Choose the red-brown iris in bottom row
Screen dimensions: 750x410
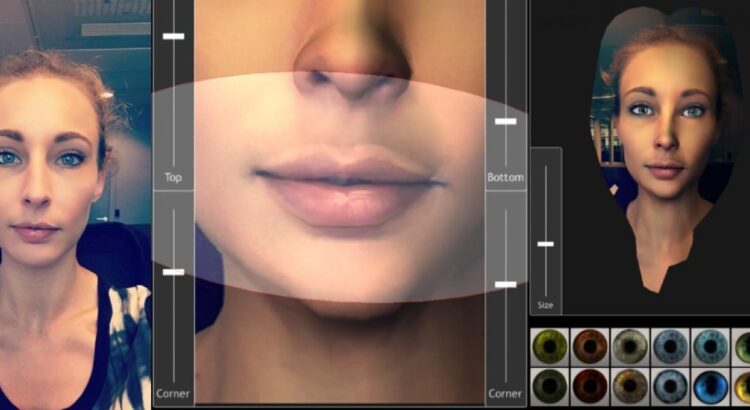pyautogui.click(x=589, y=385)
